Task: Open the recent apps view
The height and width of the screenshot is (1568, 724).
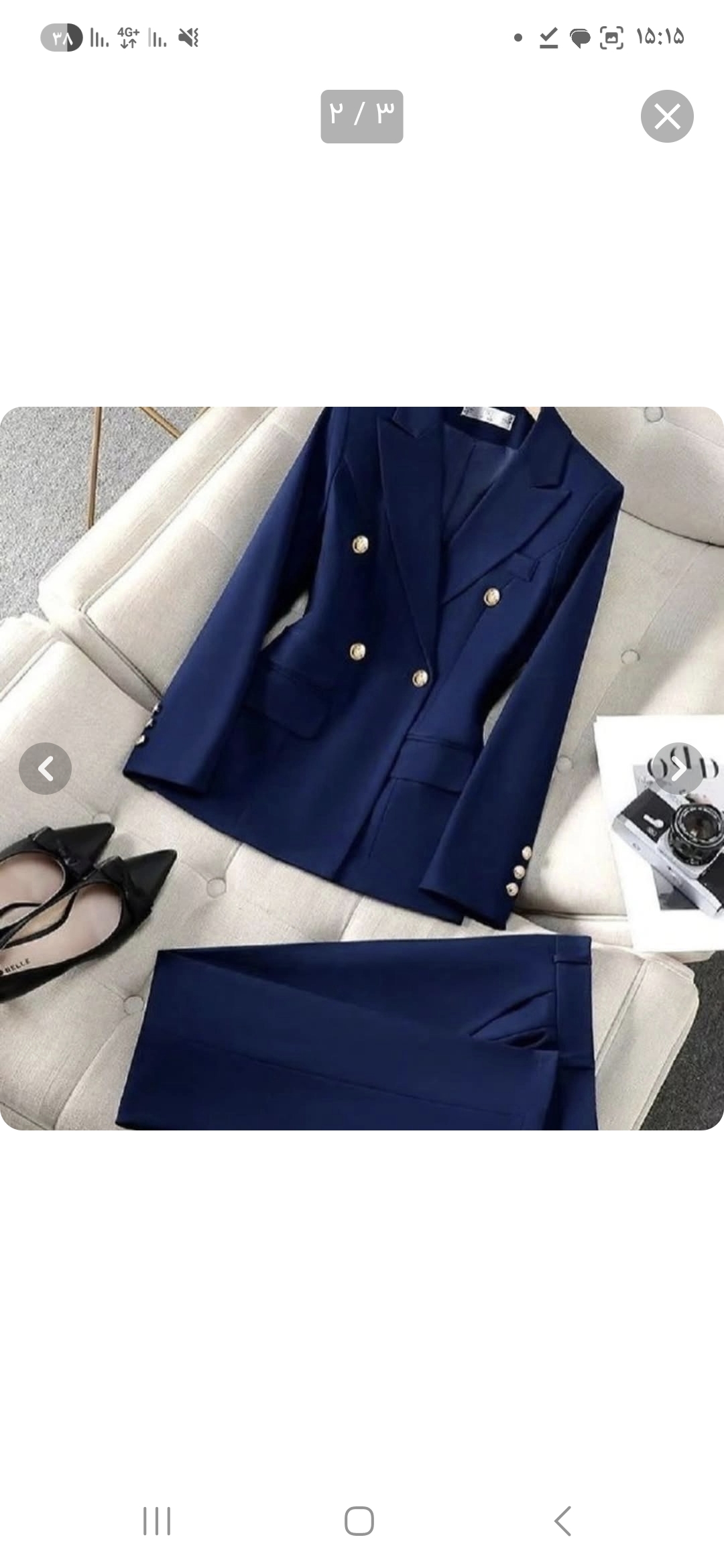Action: pos(157,1521)
